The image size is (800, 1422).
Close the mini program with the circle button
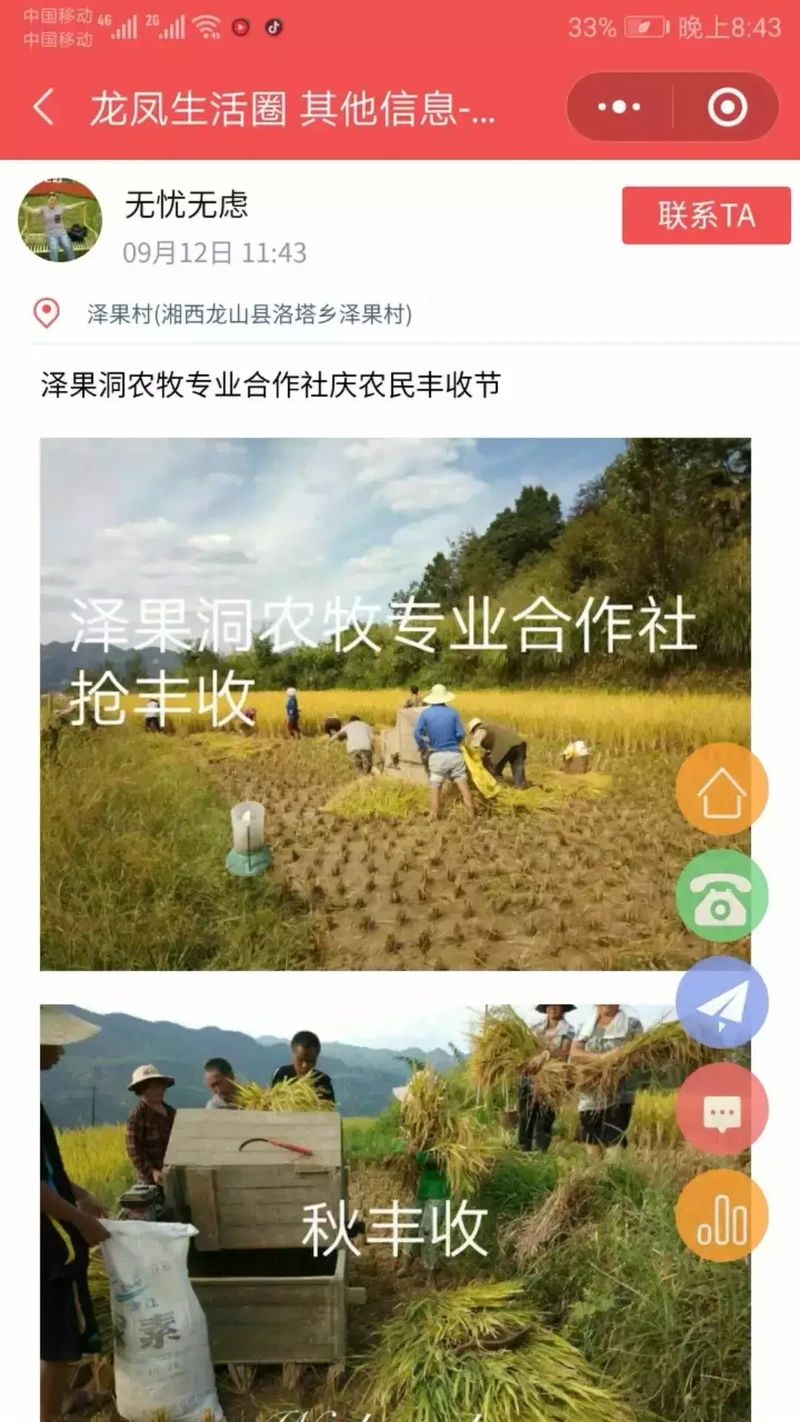[727, 107]
